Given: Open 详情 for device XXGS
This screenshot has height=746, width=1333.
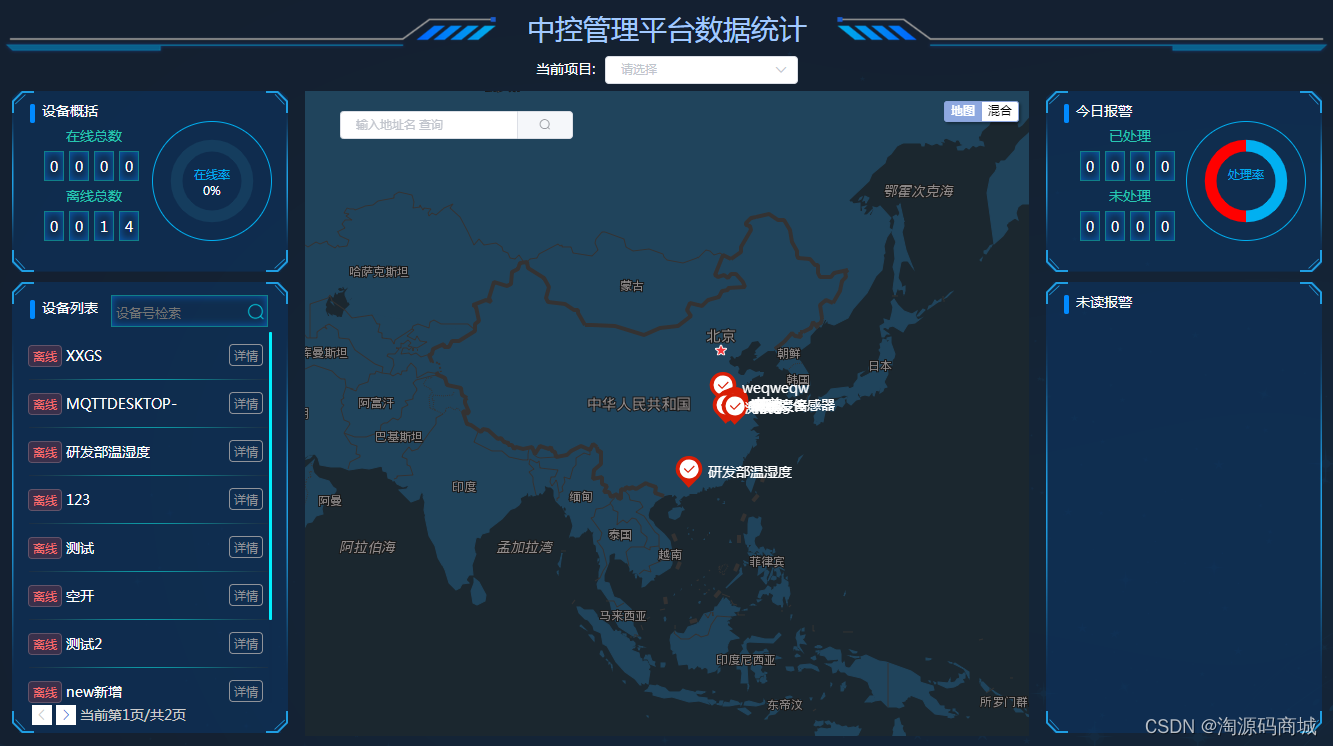Looking at the screenshot, I should pyautogui.click(x=246, y=356).
